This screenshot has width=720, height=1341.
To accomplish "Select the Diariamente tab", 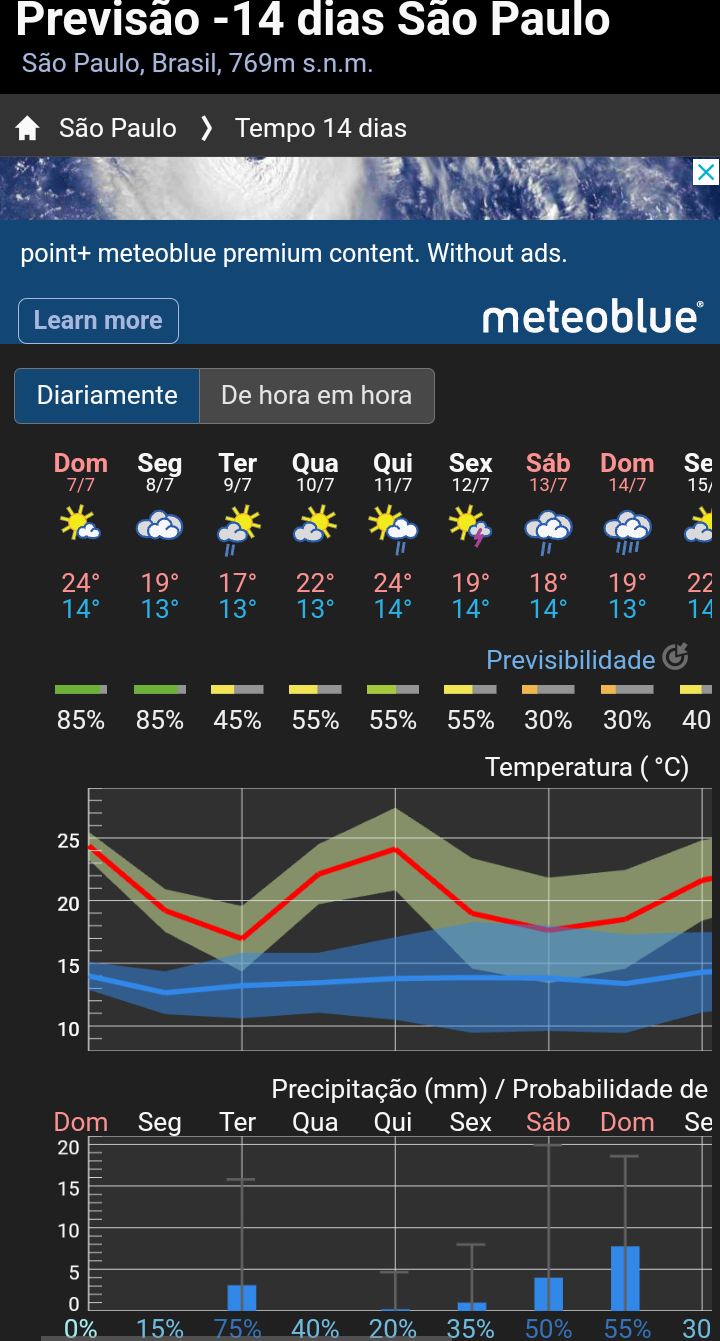I will click(x=107, y=395).
